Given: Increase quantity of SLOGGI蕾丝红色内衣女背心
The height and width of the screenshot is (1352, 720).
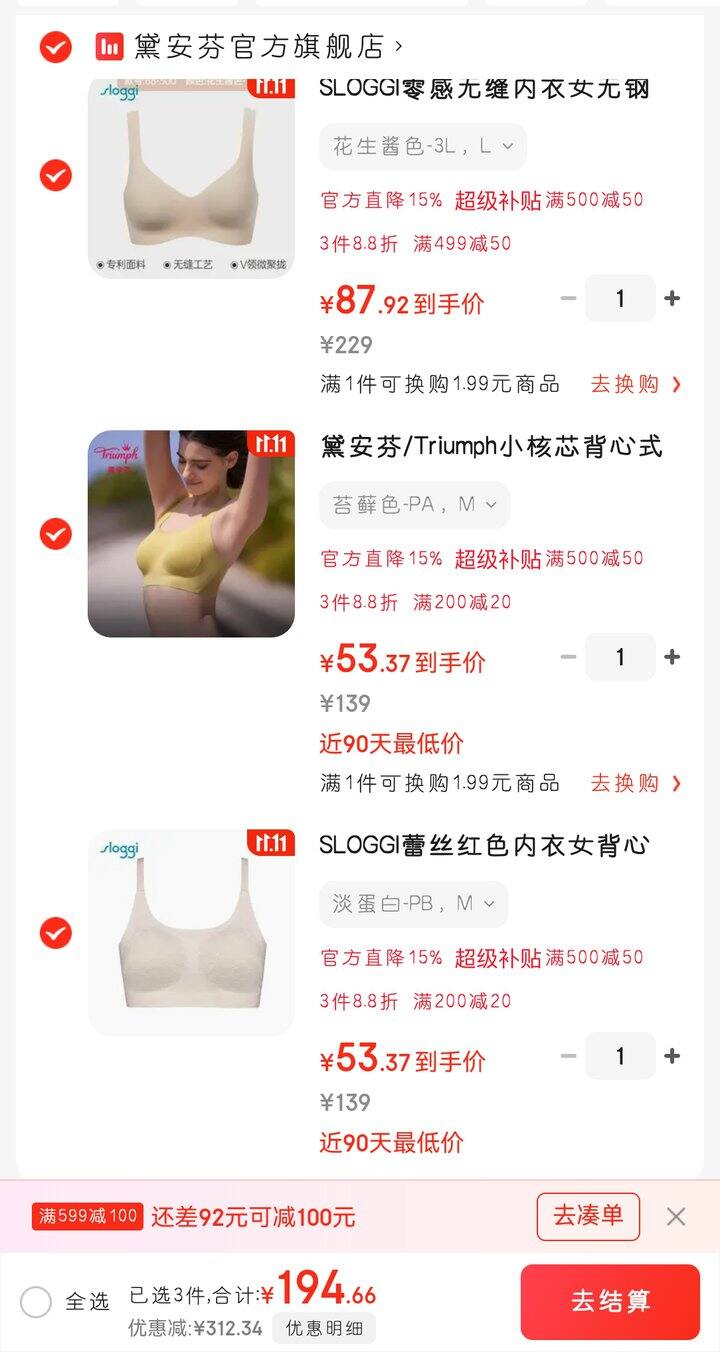Looking at the screenshot, I should coord(672,1056).
